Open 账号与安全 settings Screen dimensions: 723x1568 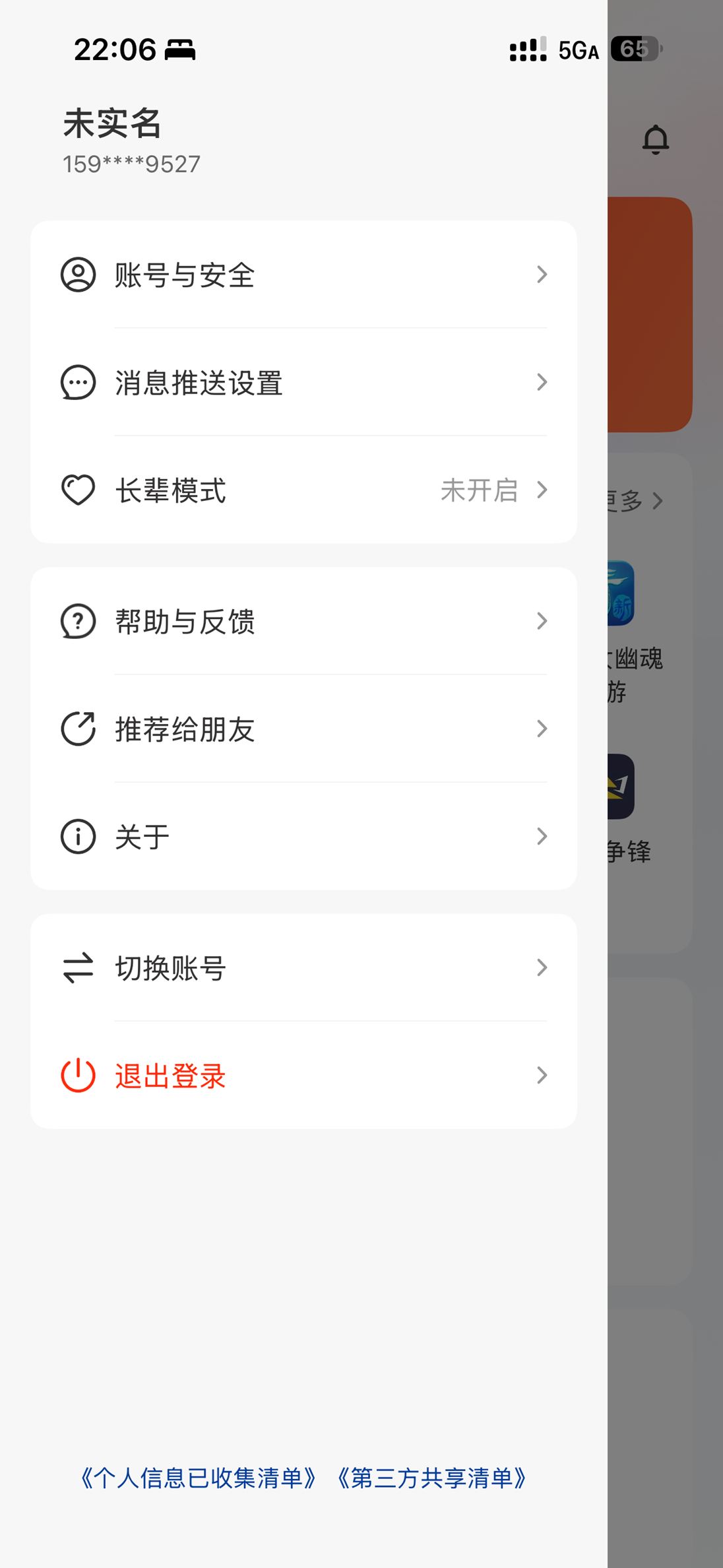[303, 275]
